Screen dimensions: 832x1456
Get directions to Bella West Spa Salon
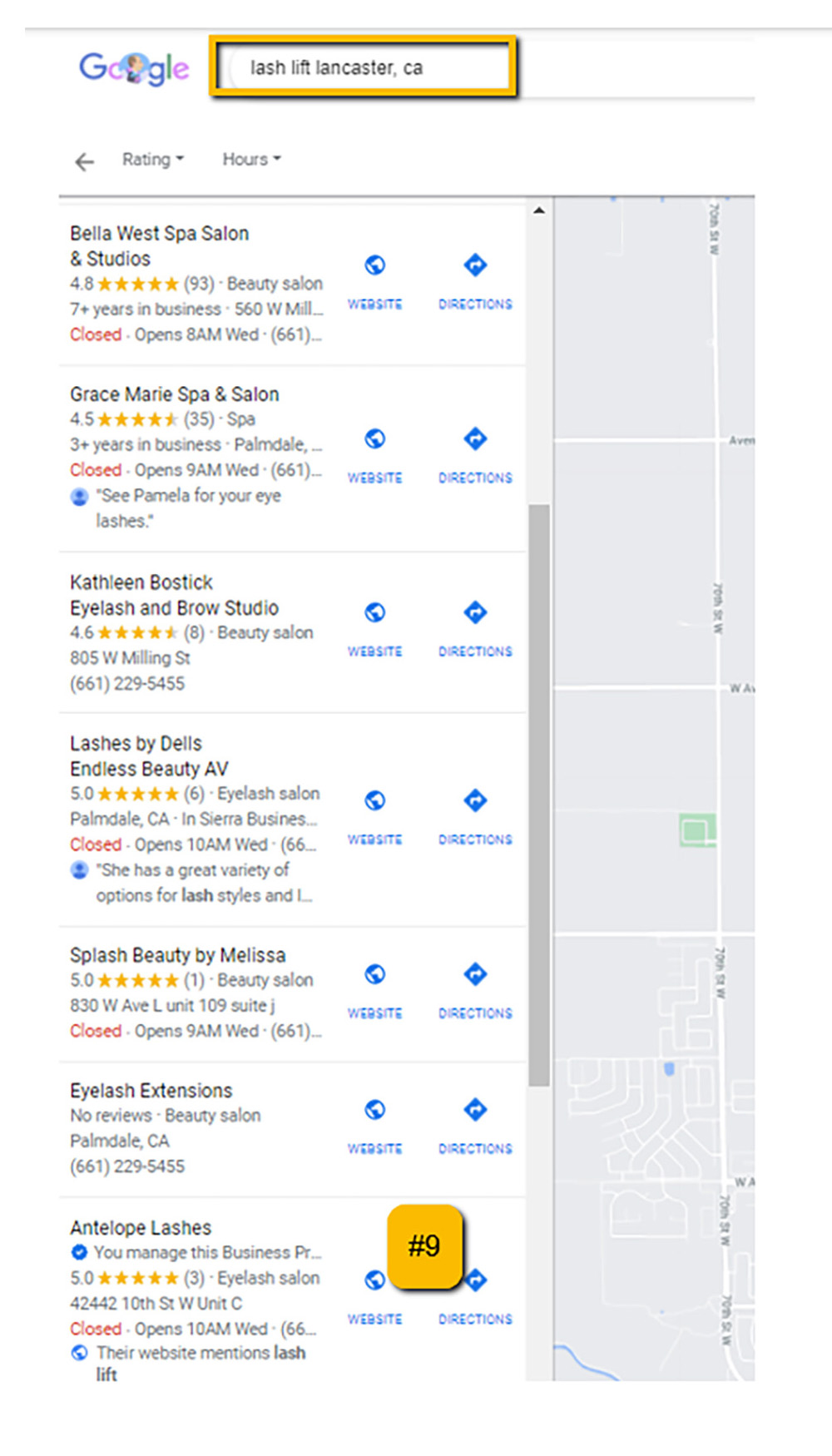(475, 280)
